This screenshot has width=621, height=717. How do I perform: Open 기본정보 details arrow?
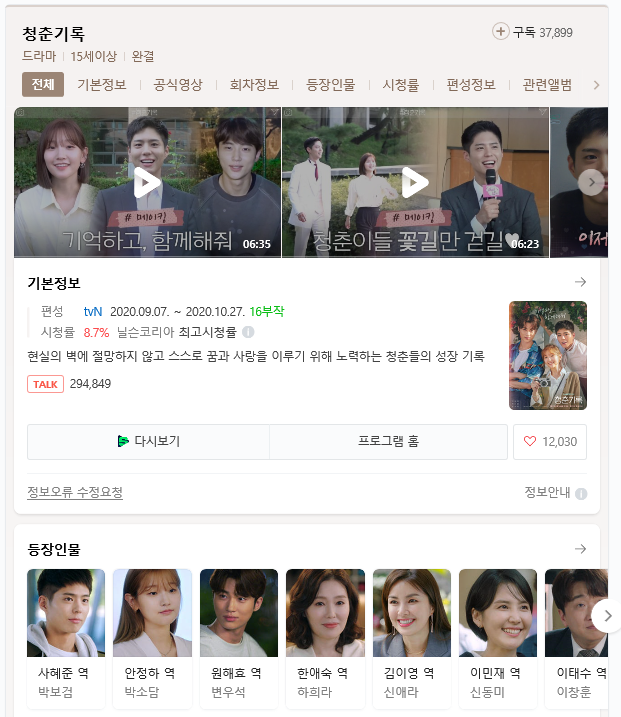pos(580,283)
